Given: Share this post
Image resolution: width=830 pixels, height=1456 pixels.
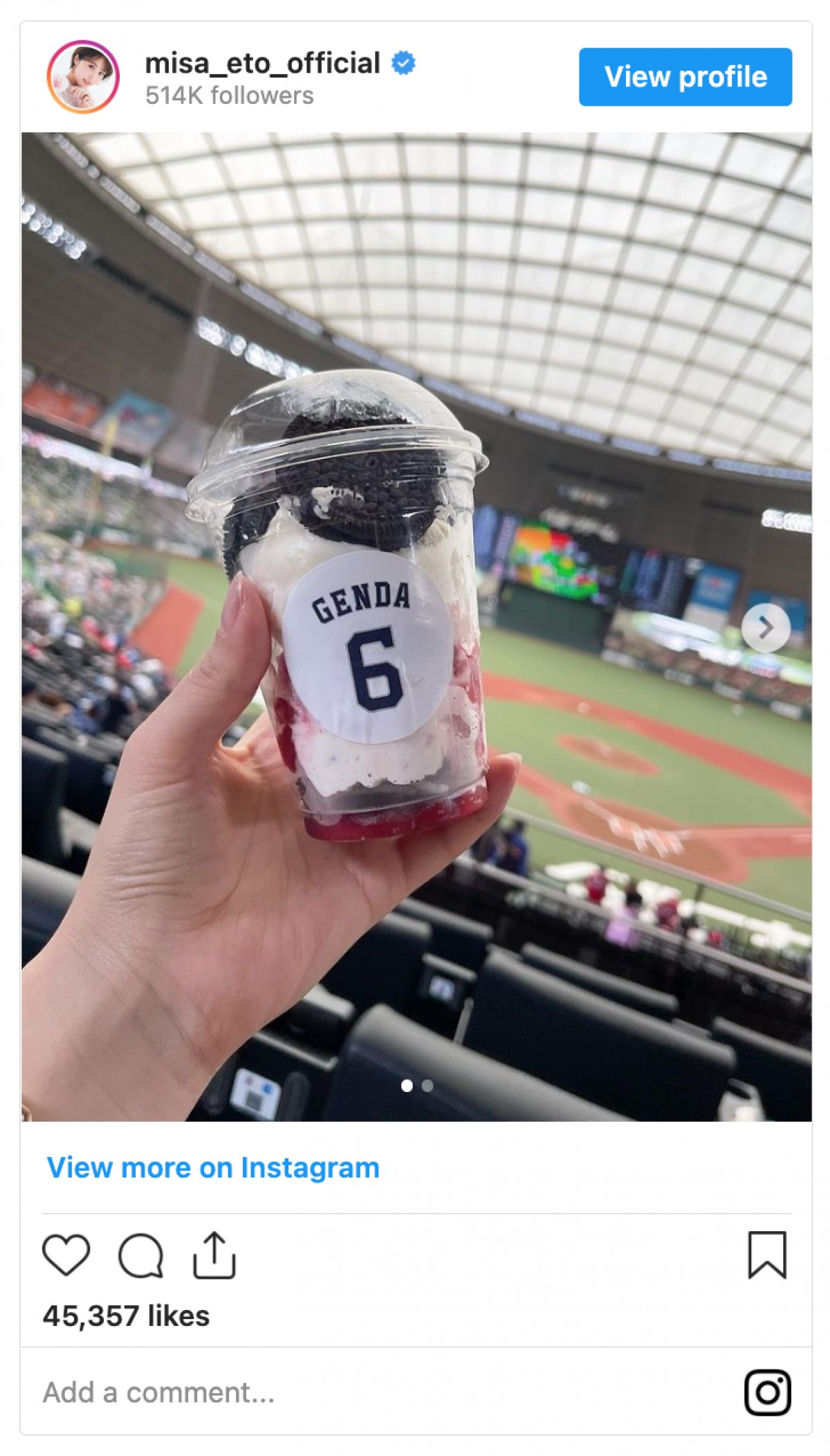Looking at the screenshot, I should click(x=214, y=1255).
